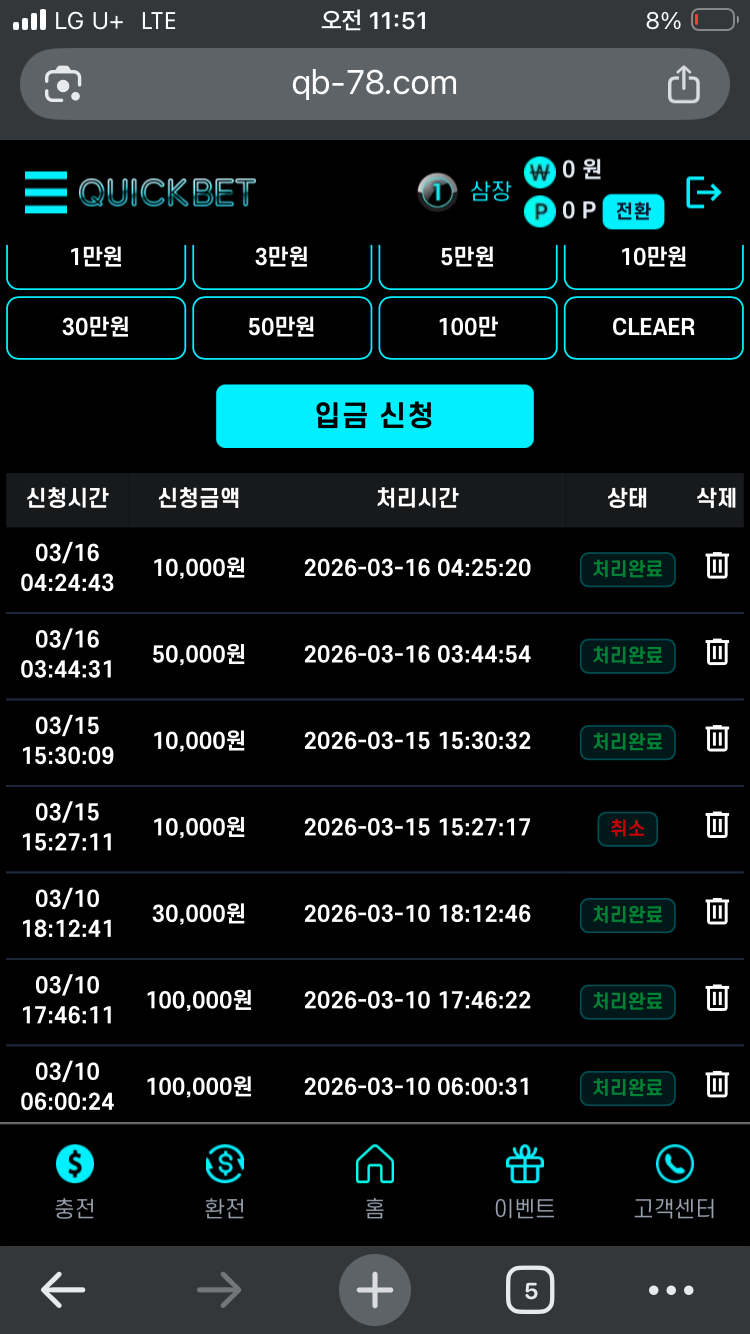Delete the 03/16 04:24:43 deposit record
The width and height of the screenshot is (750, 1334).
[716, 566]
